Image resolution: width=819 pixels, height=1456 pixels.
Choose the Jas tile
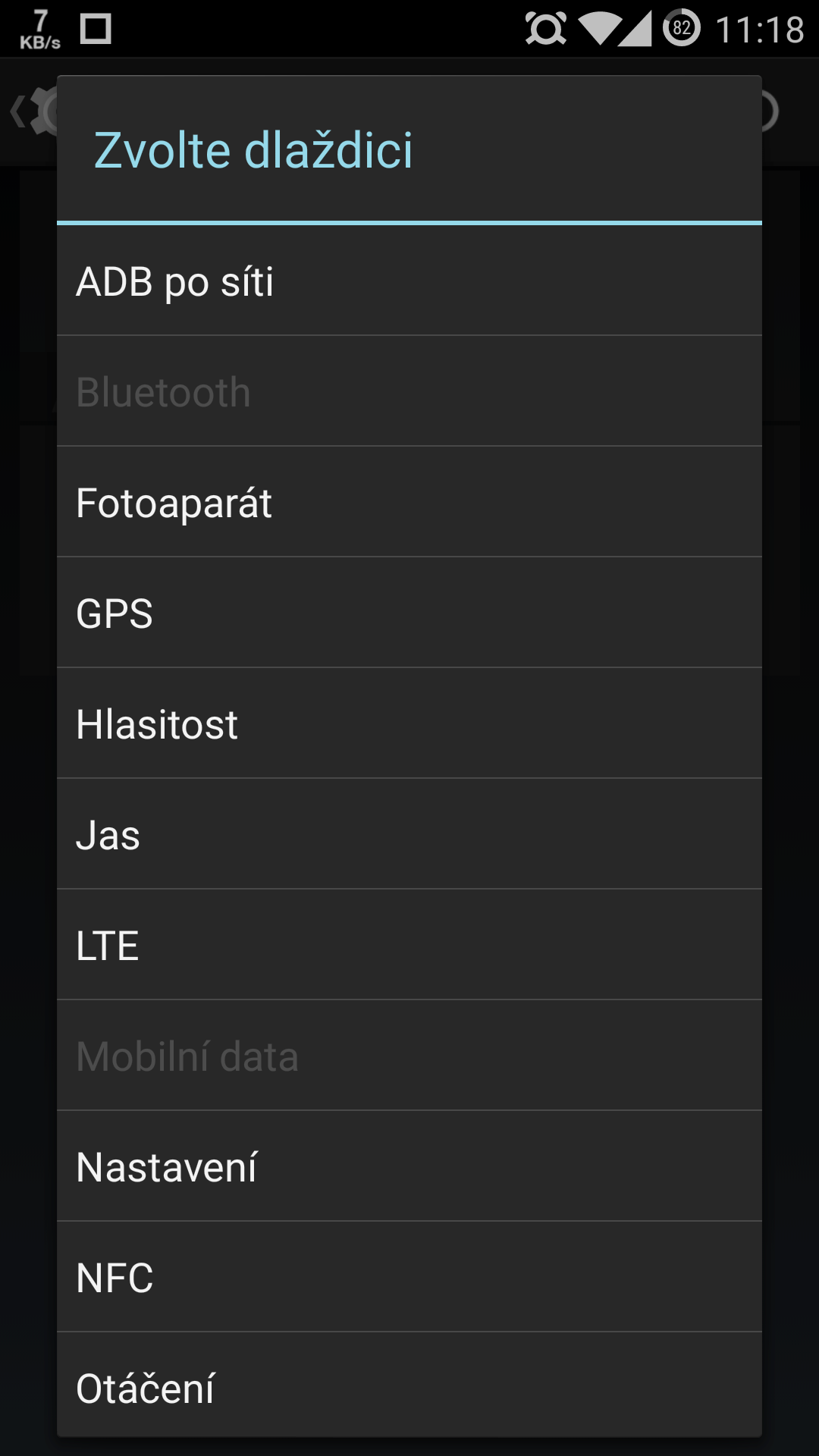409,834
